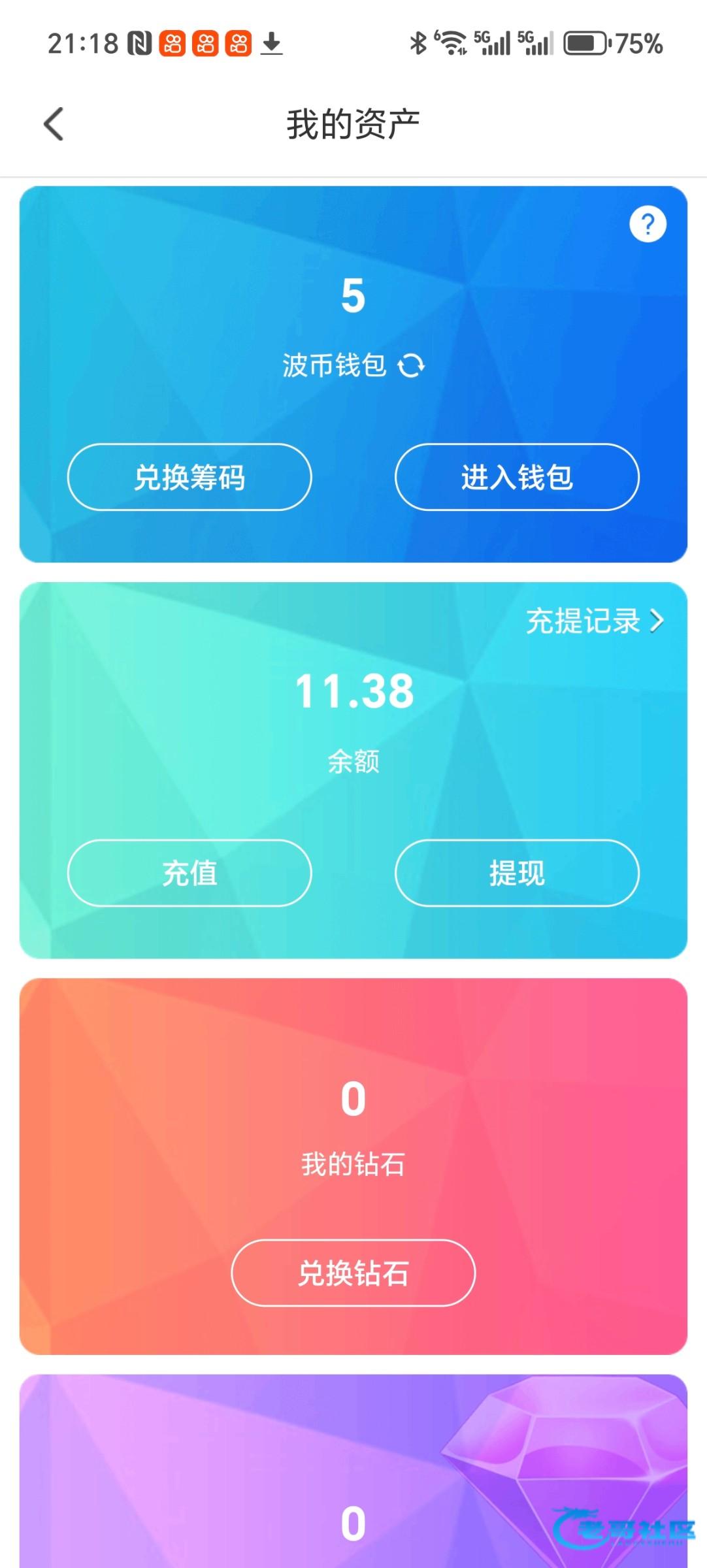The width and height of the screenshot is (707, 1568).
Task: Tap the 兑换钻石 button
Action: tap(353, 1273)
